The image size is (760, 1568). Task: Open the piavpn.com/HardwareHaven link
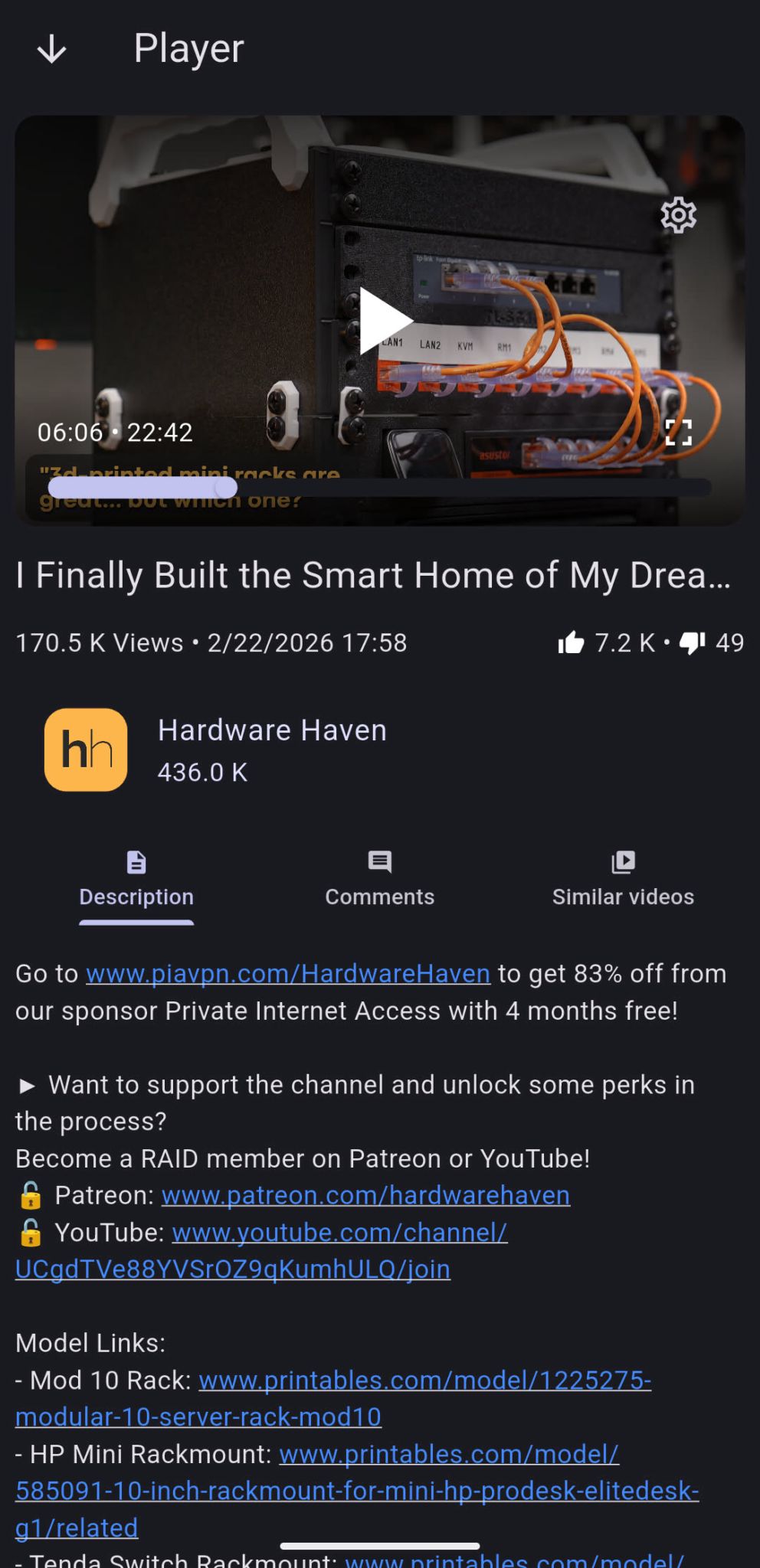point(288,974)
